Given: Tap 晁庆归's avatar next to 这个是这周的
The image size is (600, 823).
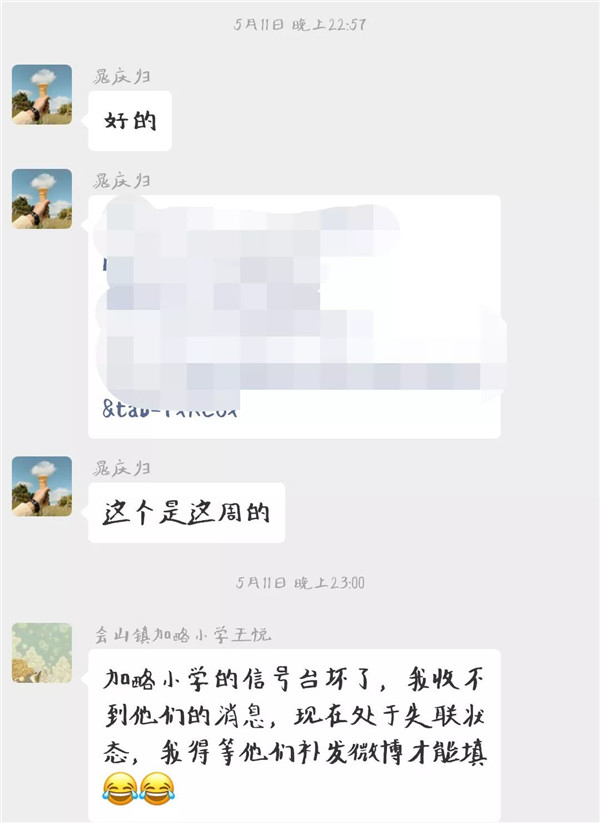Looking at the screenshot, I should (x=42, y=486).
